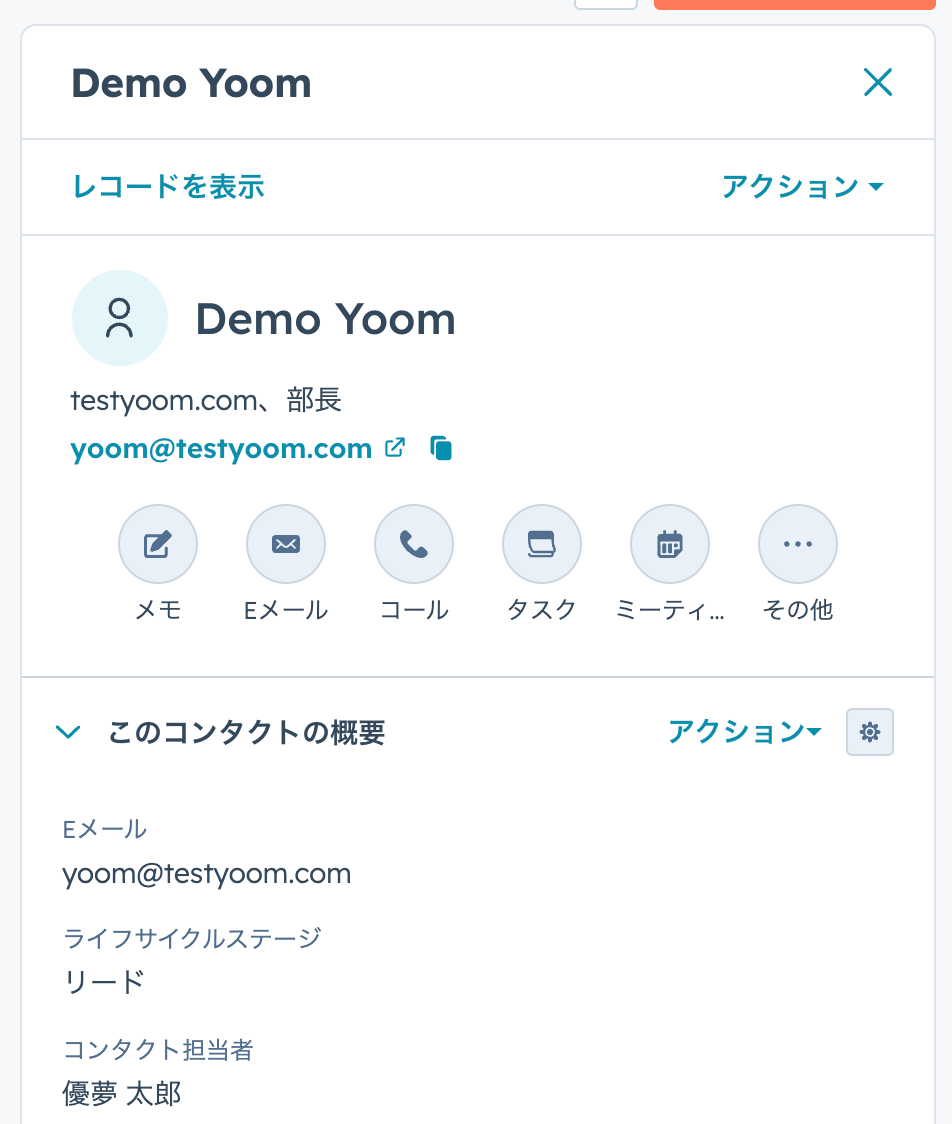Copy the email address to clipboard
Viewport: 952px width, 1124px height.
(x=442, y=448)
